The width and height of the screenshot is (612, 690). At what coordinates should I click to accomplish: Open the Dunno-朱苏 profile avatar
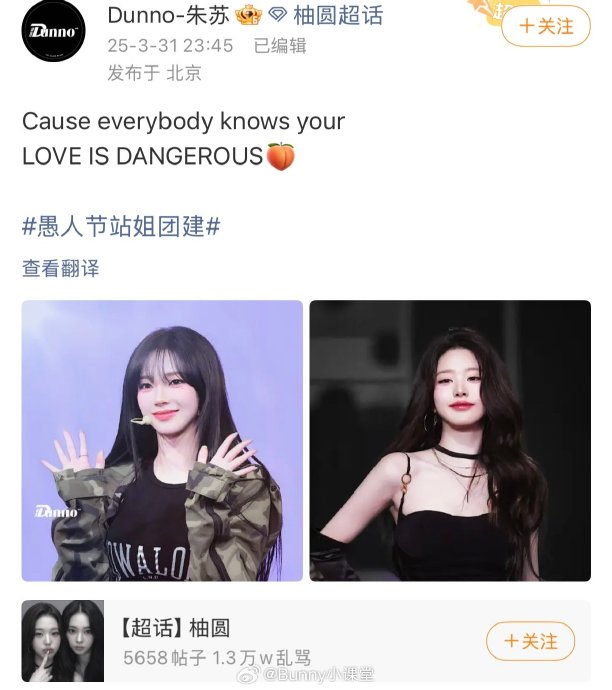(x=53, y=31)
